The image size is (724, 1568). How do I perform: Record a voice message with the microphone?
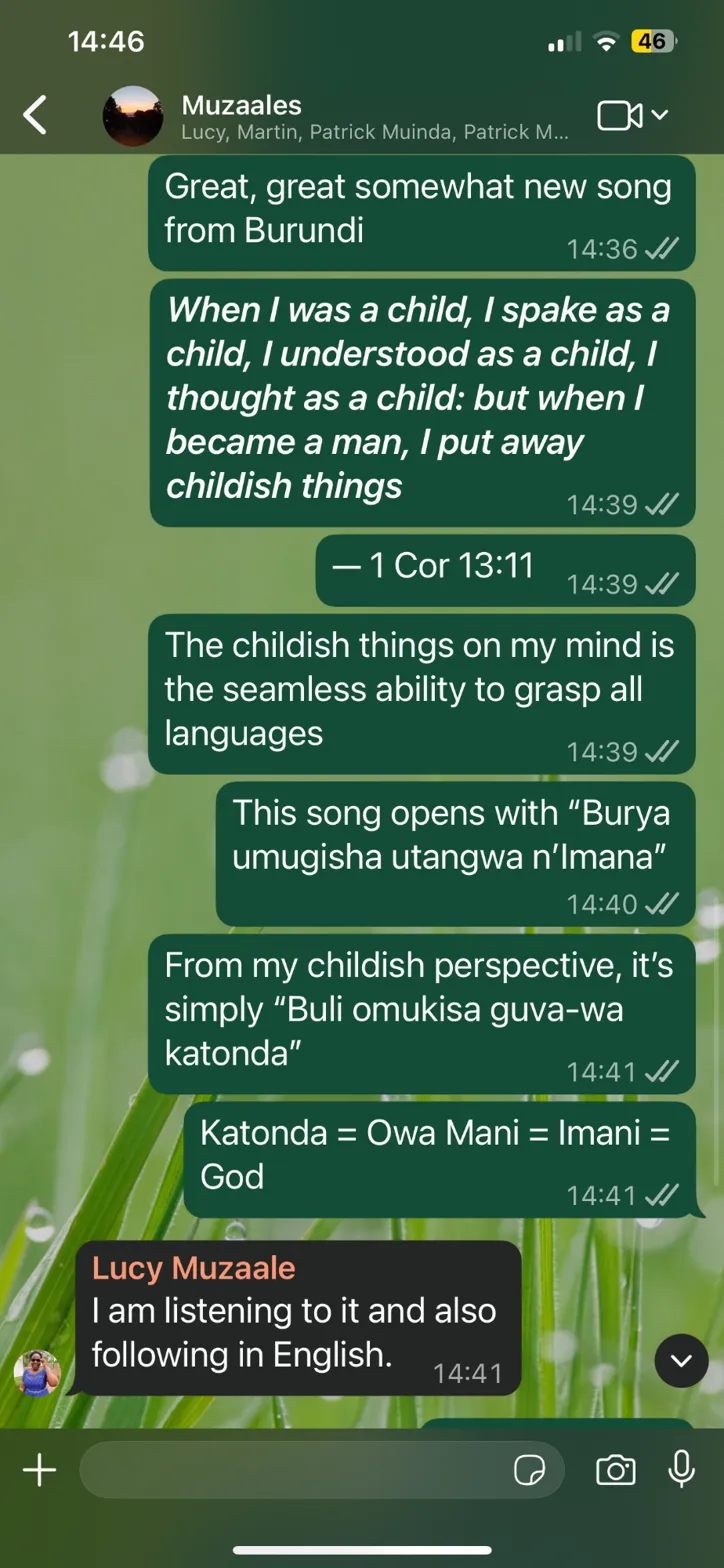(682, 1469)
